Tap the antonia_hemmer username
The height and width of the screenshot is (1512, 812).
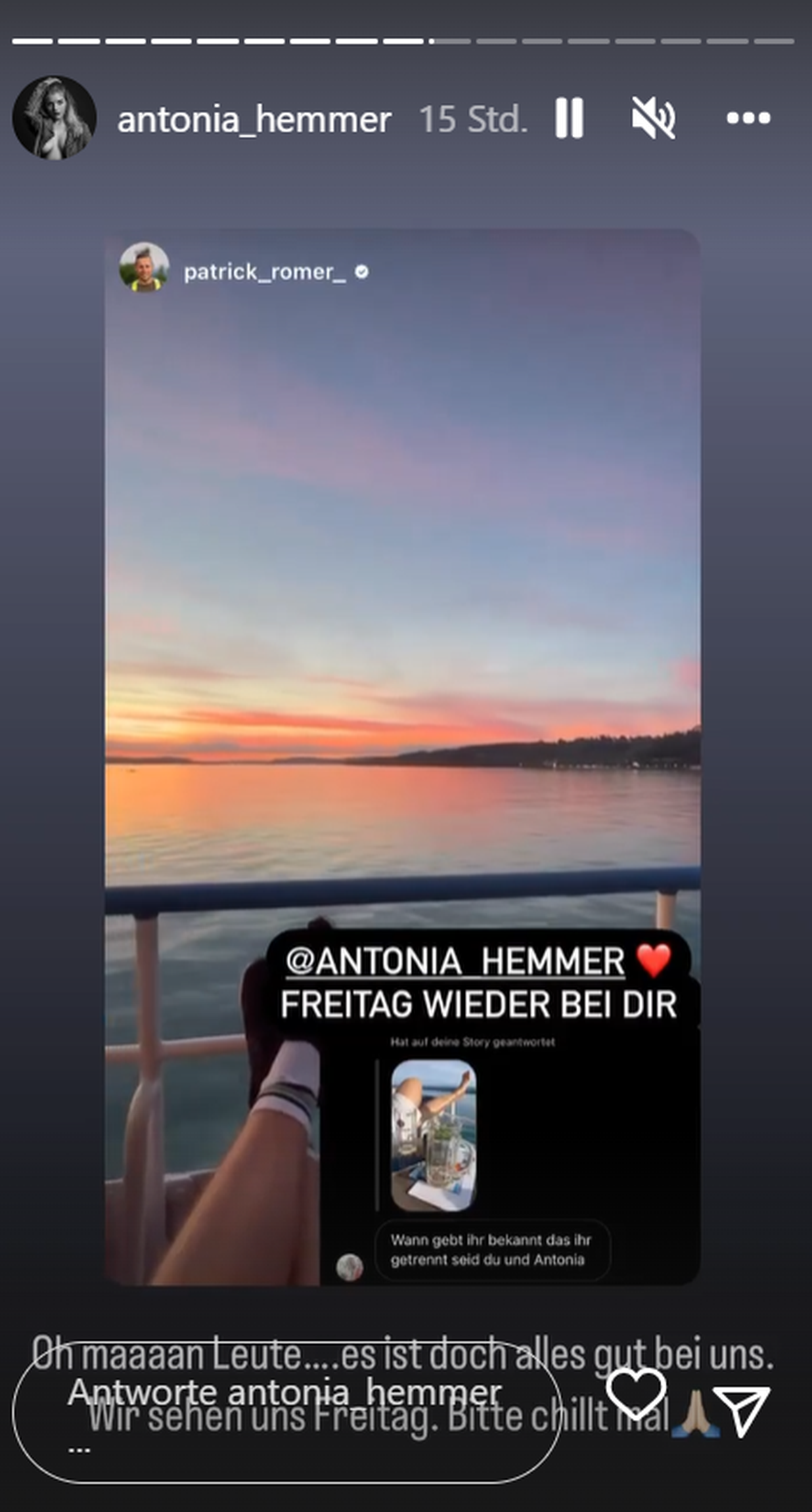254,120
